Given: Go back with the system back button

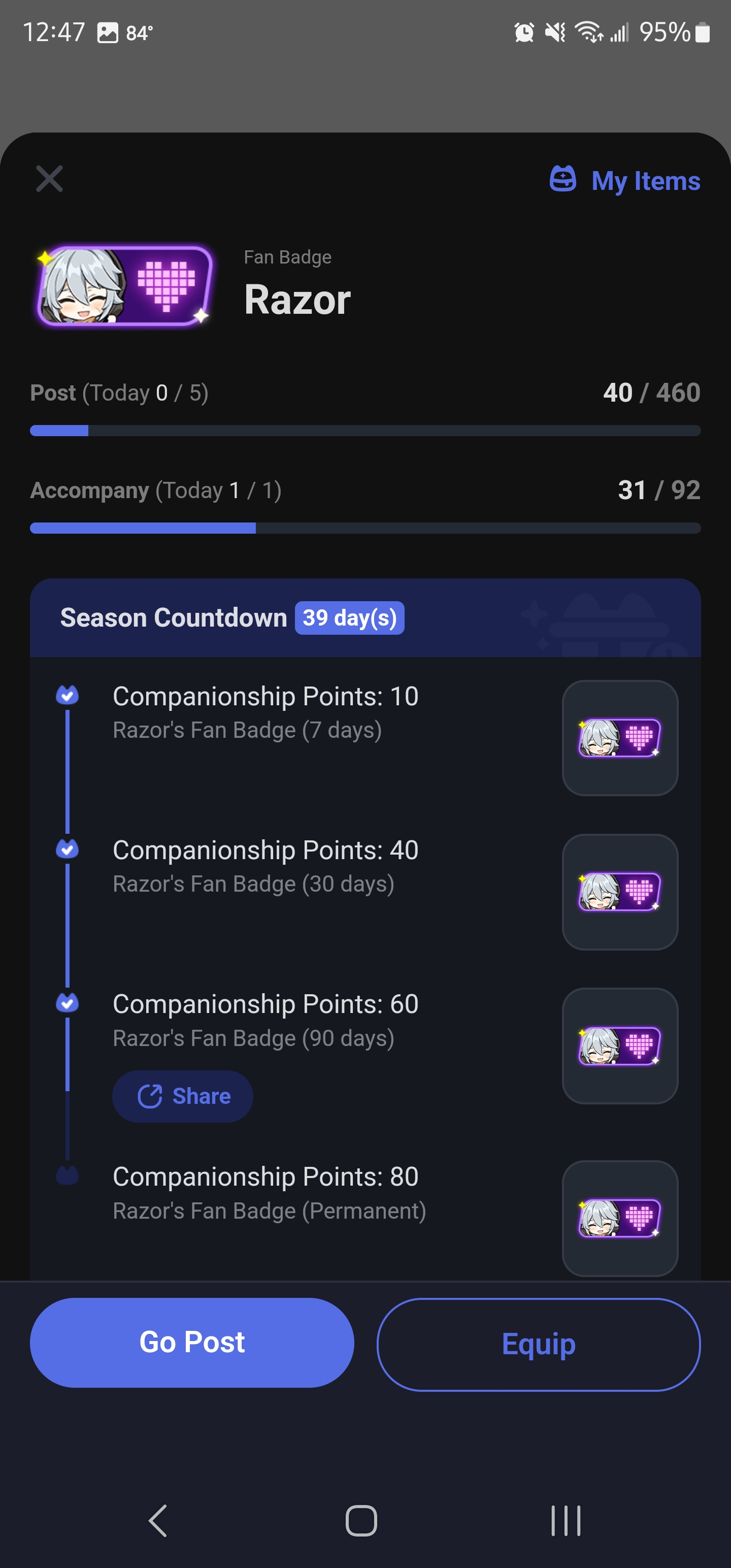Looking at the screenshot, I should coord(158,1520).
